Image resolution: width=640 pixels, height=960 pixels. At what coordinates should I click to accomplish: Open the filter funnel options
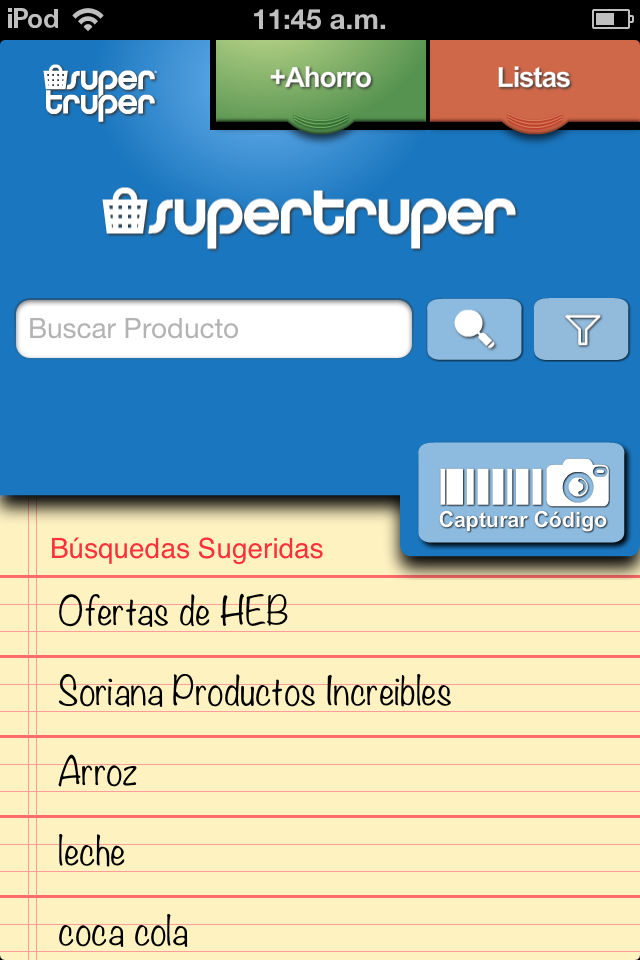pyautogui.click(x=581, y=329)
